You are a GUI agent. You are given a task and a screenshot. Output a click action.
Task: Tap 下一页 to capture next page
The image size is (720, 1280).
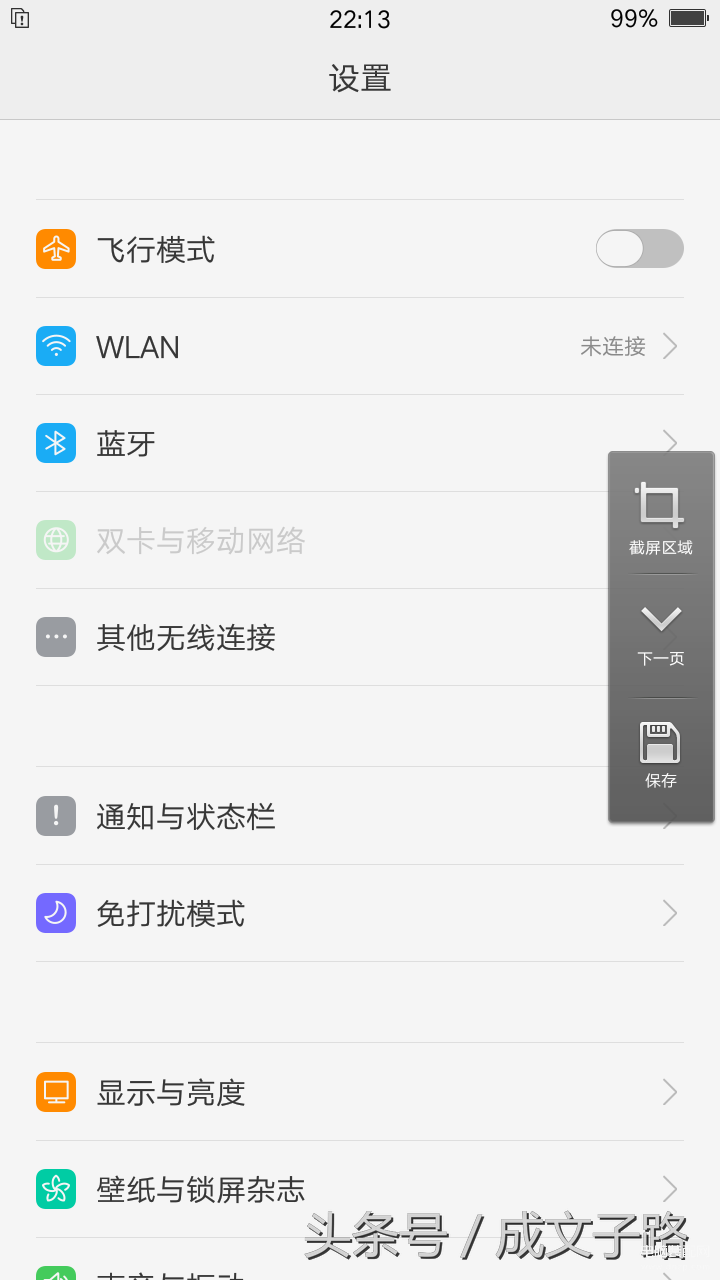[661, 636]
